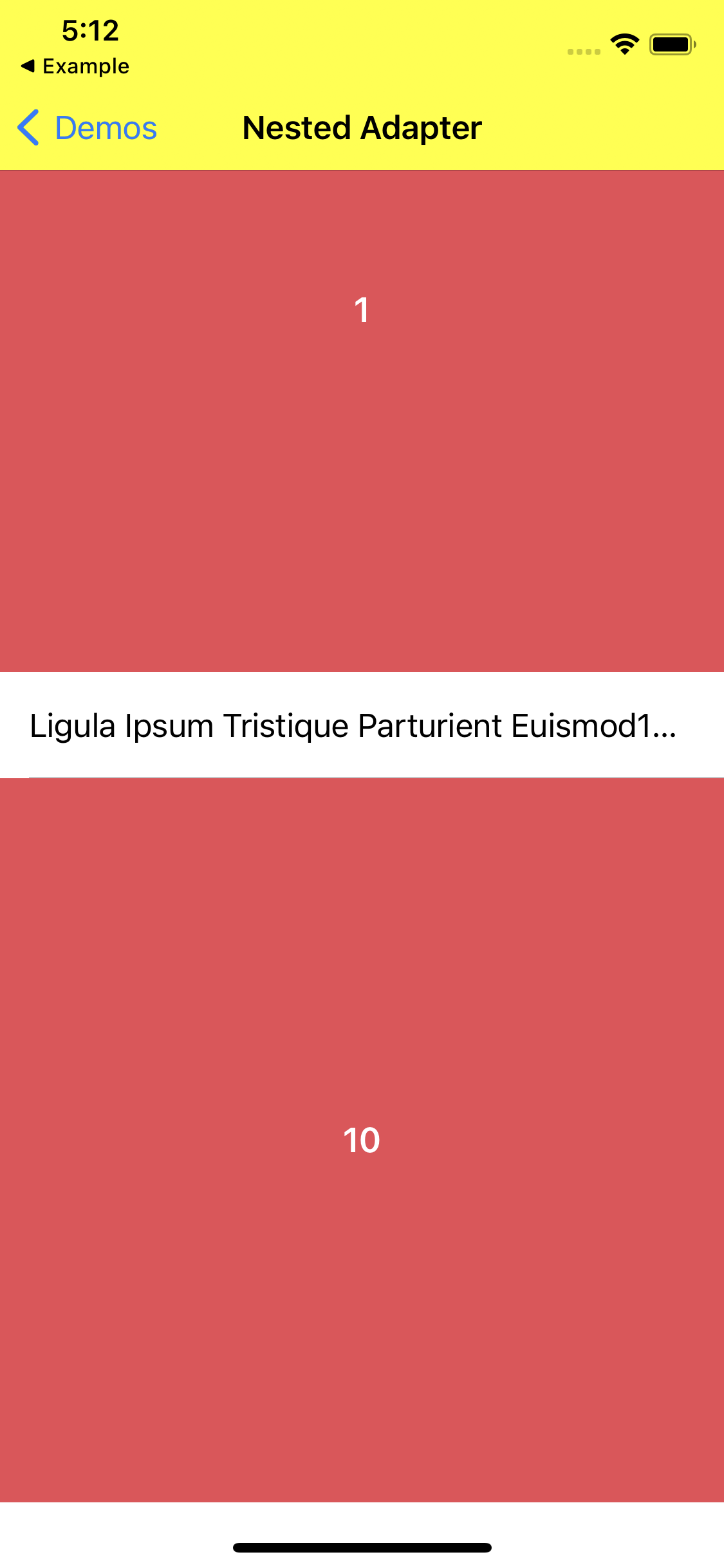724x1568 pixels.
Task: Go back to Demos
Action: [88, 127]
